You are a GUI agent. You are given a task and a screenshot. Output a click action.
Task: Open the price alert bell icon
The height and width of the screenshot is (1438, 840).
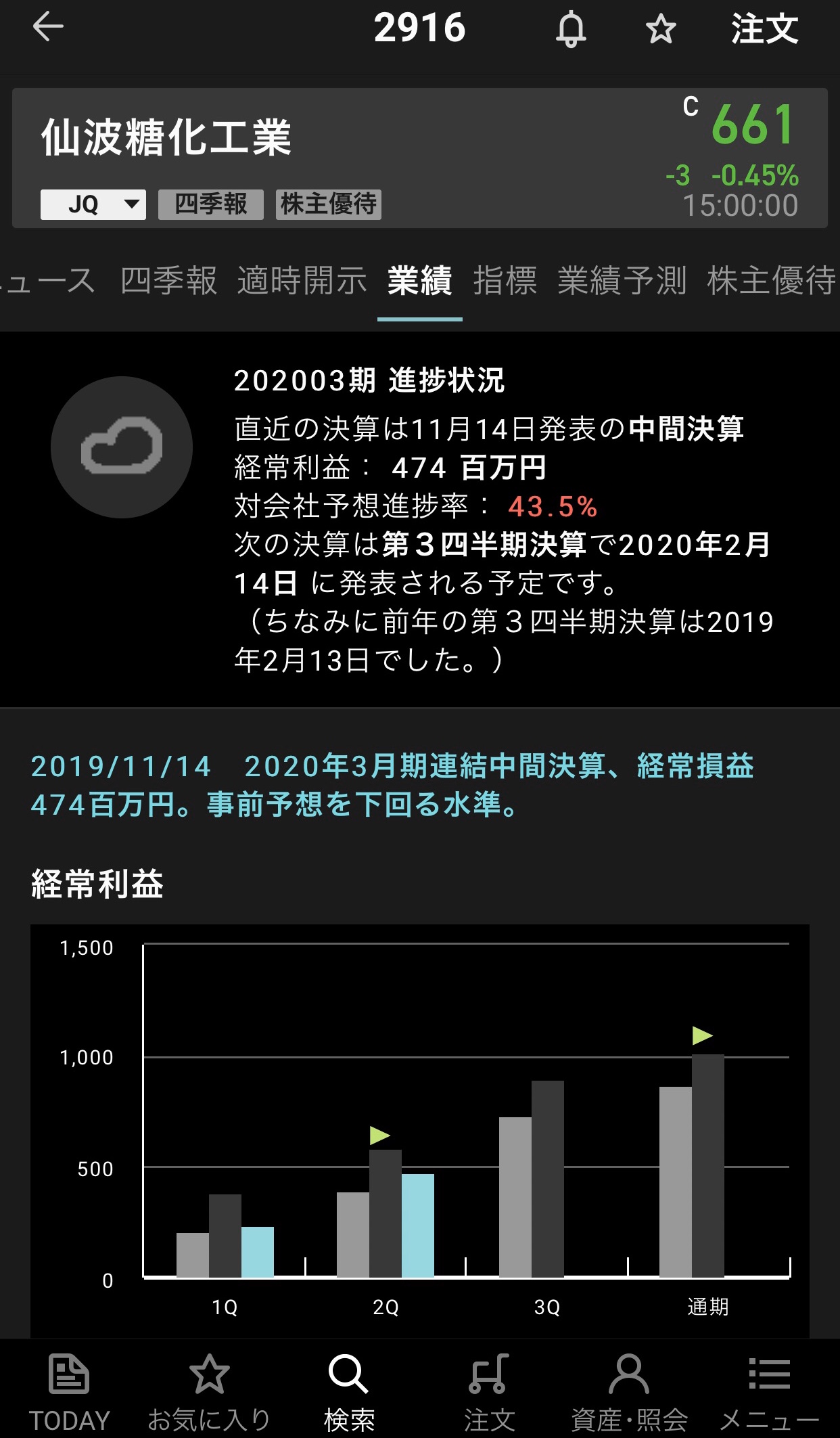(x=571, y=29)
